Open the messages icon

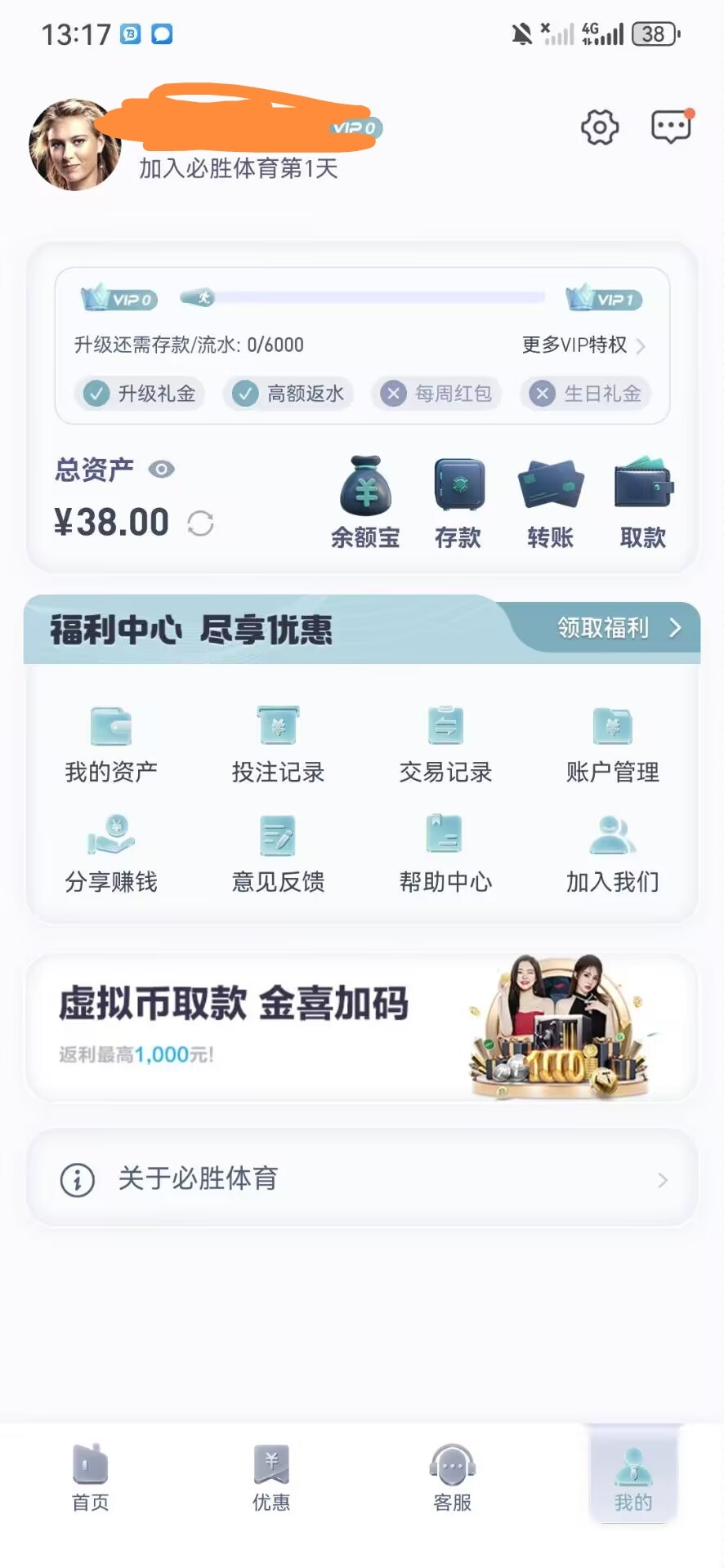(671, 127)
